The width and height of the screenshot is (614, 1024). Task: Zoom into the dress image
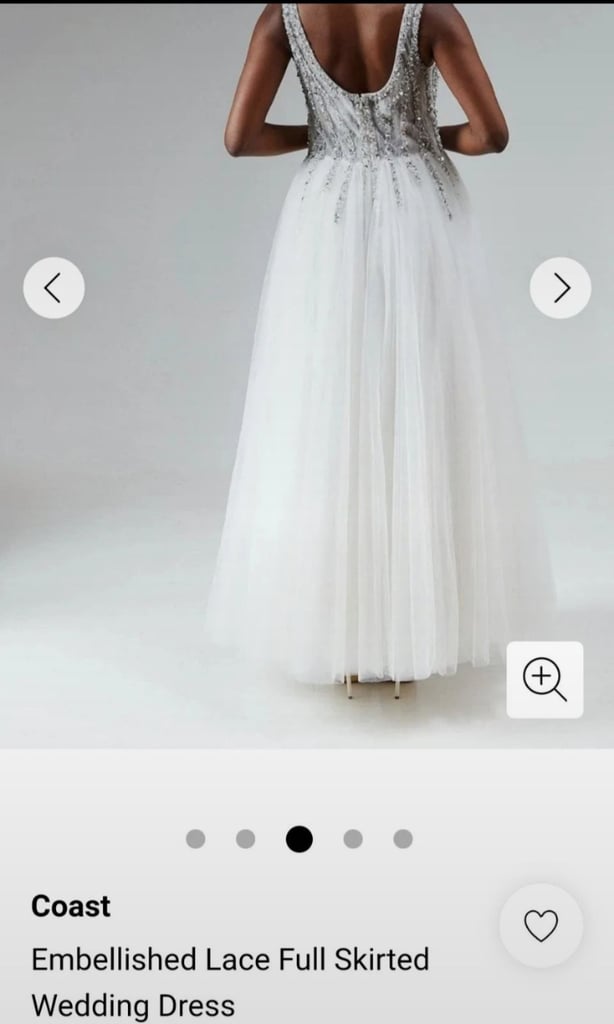click(545, 680)
